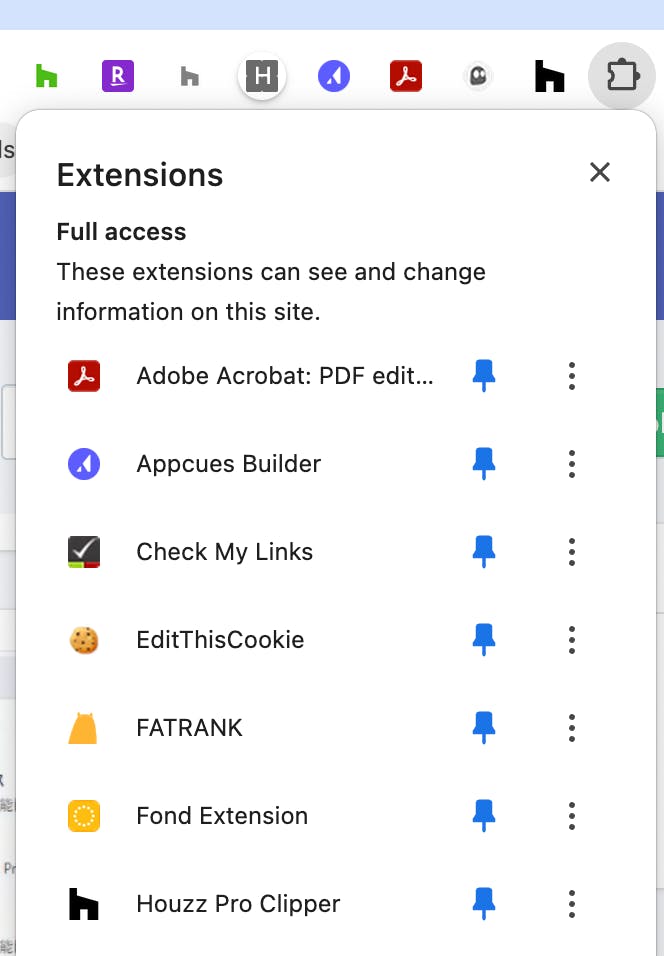Open more options for FATRANK
This screenshot has height=956, width=664.
[x=572, y=728]
